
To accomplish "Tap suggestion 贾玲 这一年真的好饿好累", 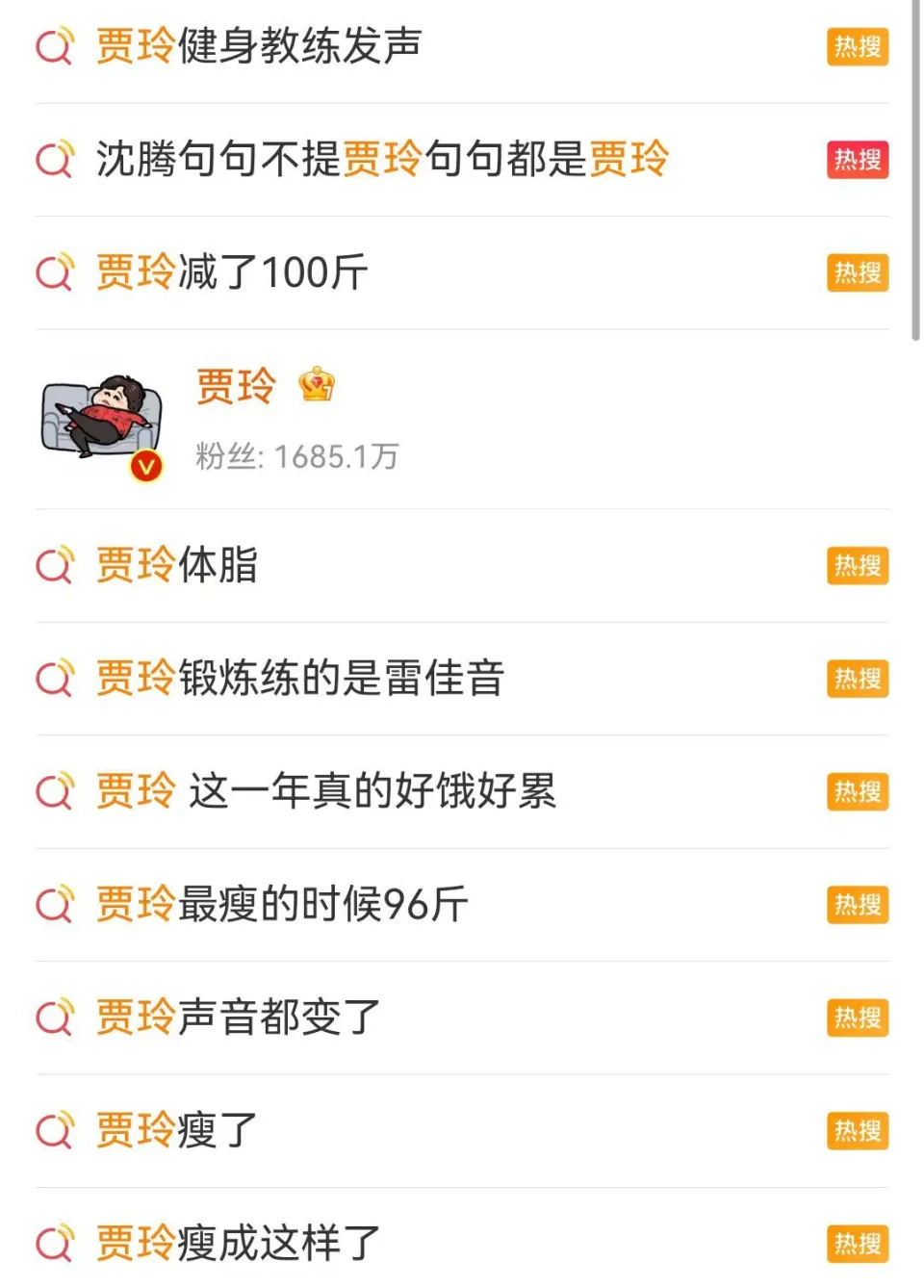I will (325, 791).
